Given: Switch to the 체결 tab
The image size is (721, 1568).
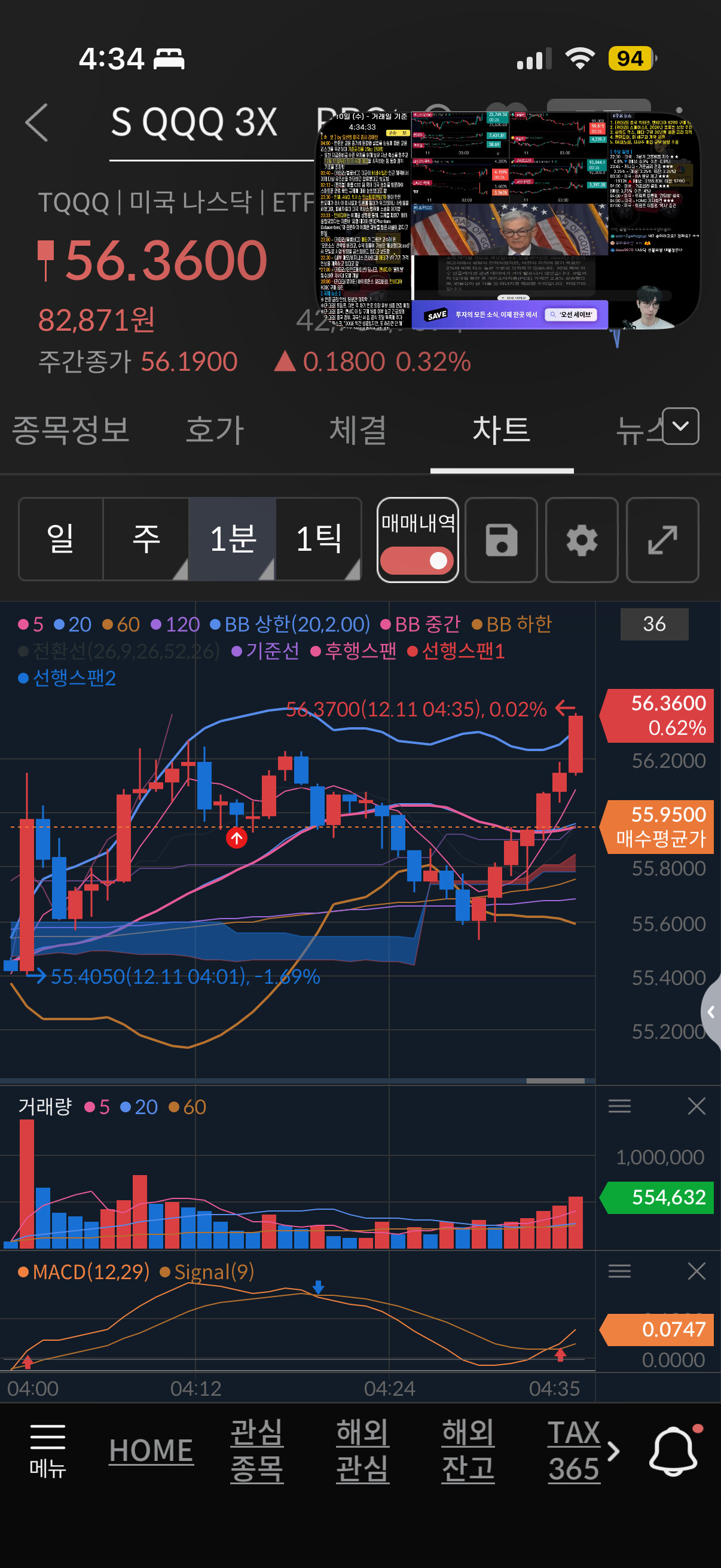Looking at the screenshot, I should (358, 430).
